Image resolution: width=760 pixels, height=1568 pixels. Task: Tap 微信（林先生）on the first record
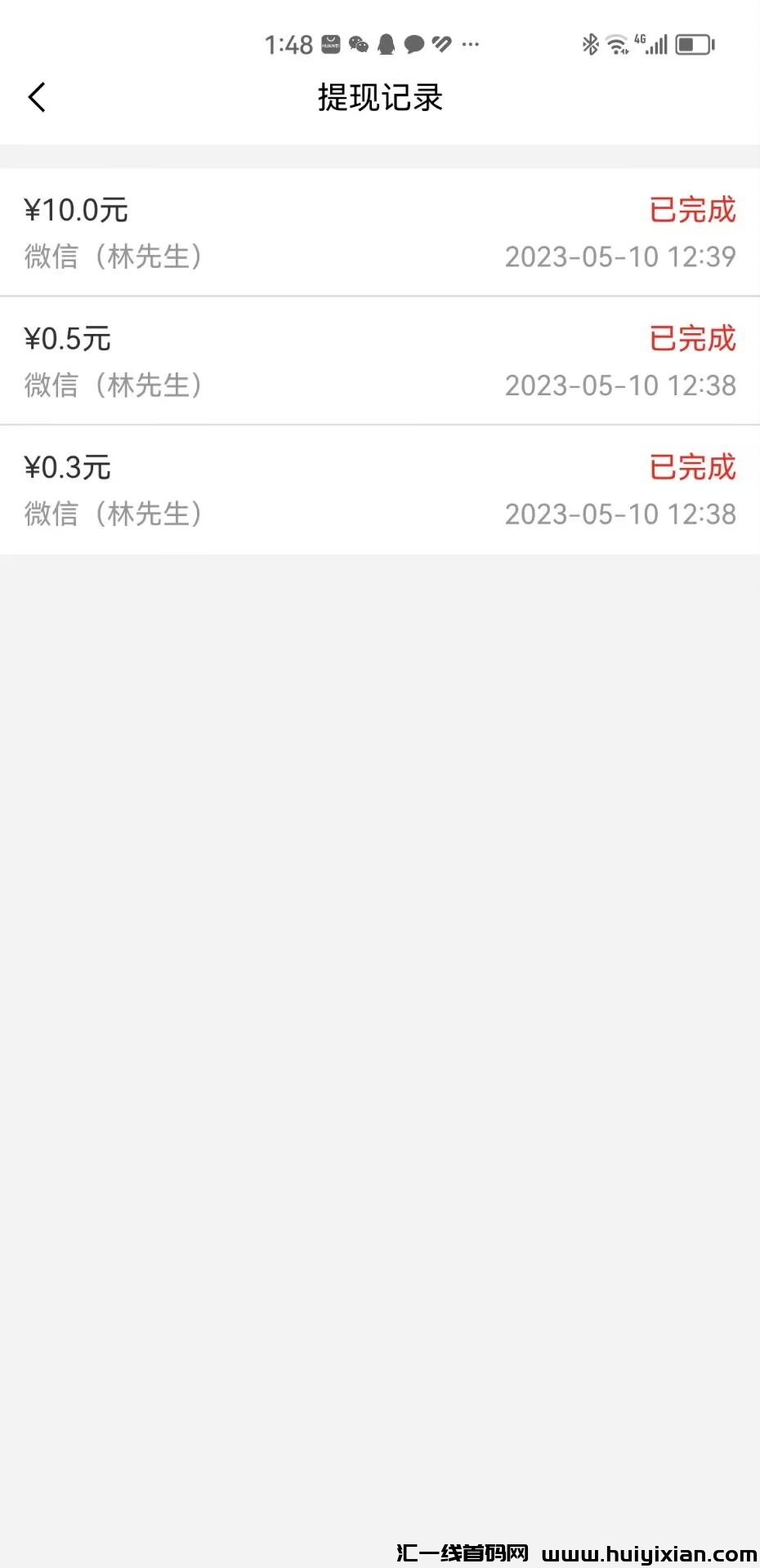pyautogui.click(x=114, y=256)
